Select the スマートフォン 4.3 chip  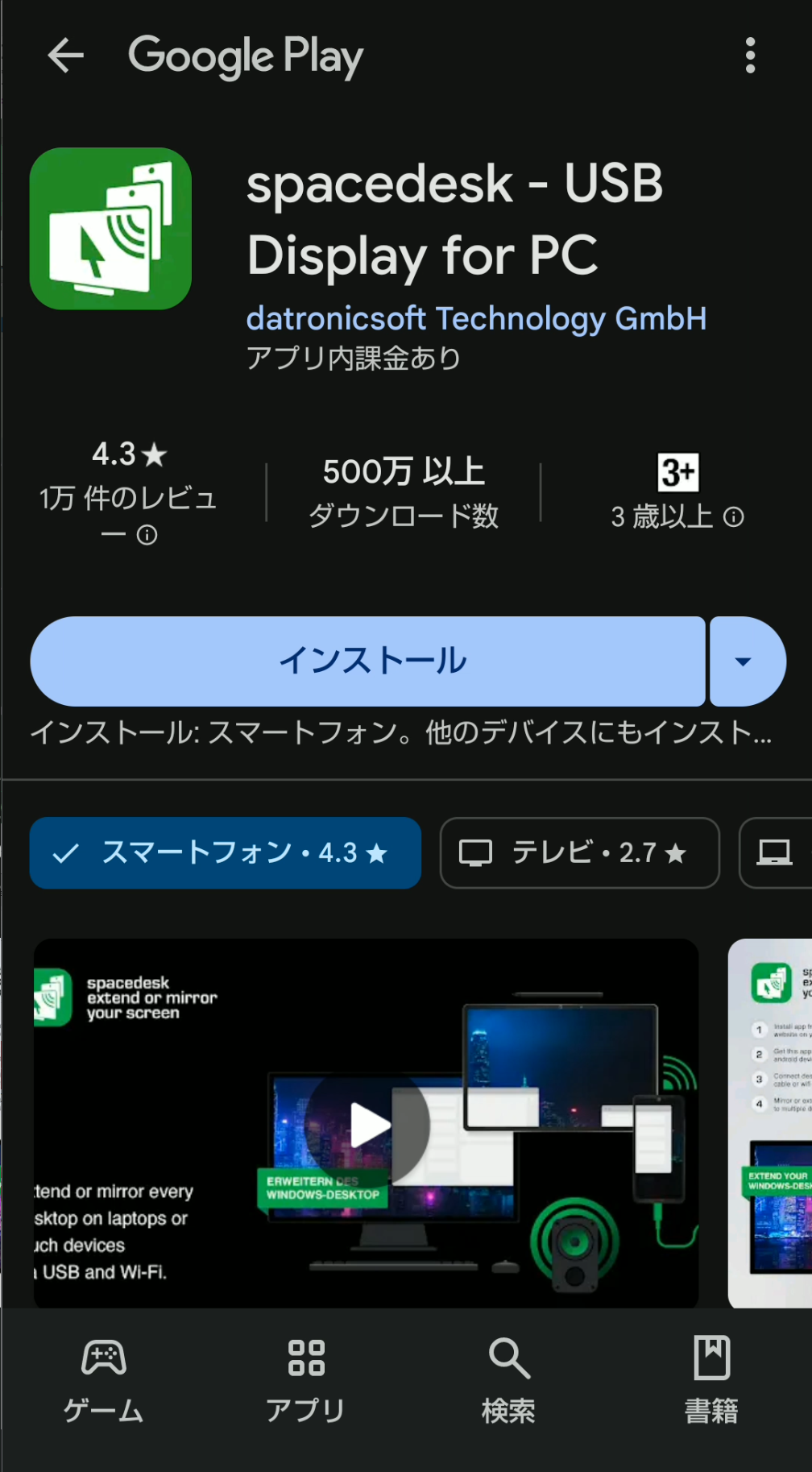226,852
